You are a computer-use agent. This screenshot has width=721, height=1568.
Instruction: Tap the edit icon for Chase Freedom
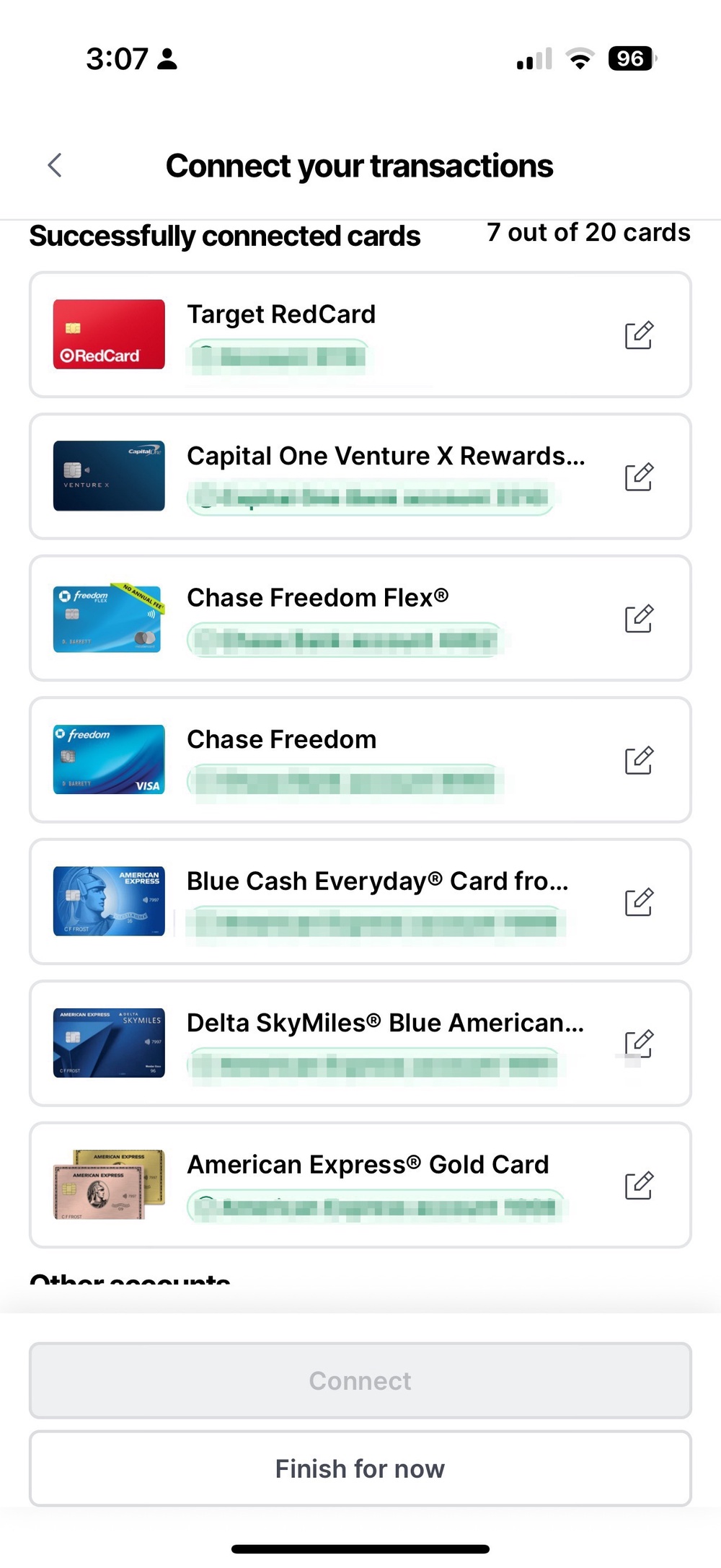(638, 760)
